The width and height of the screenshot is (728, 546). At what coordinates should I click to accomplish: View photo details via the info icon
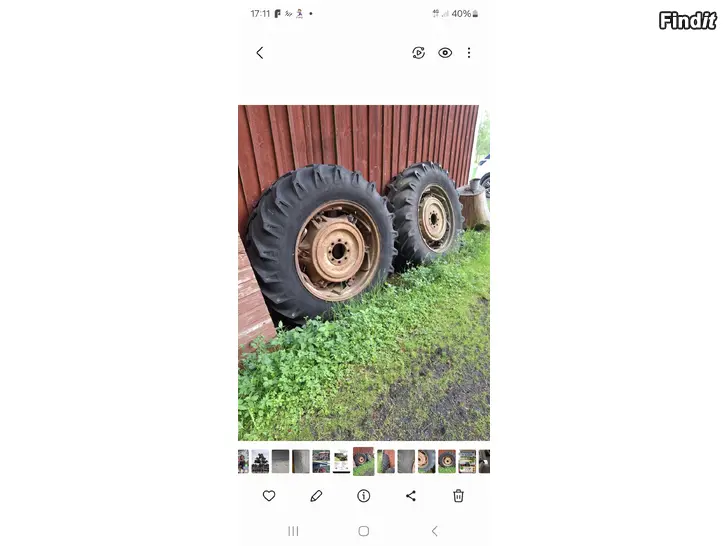(x=364, y=496)
